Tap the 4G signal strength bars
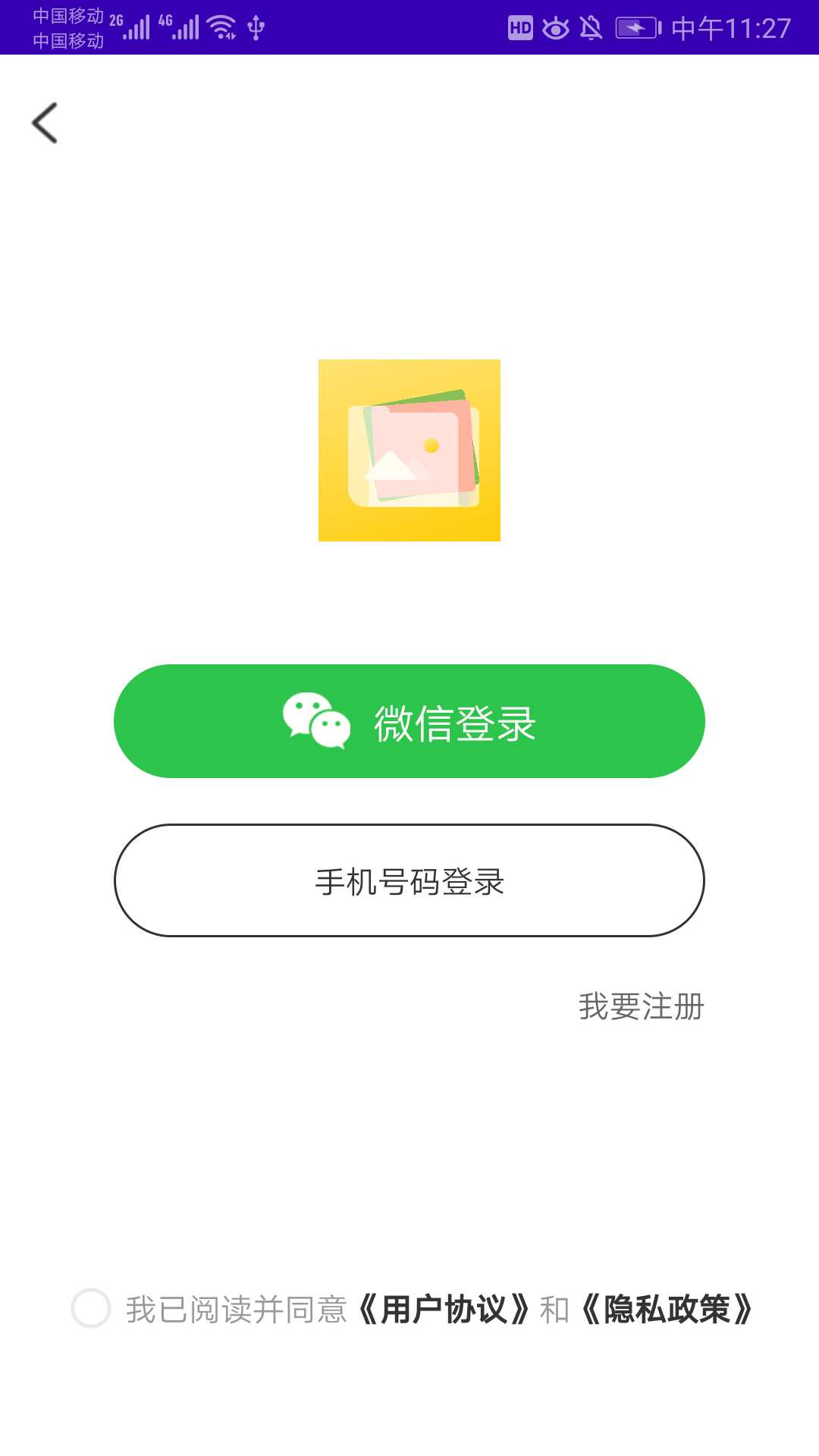 pyautogui.click(x=186, y=27)
